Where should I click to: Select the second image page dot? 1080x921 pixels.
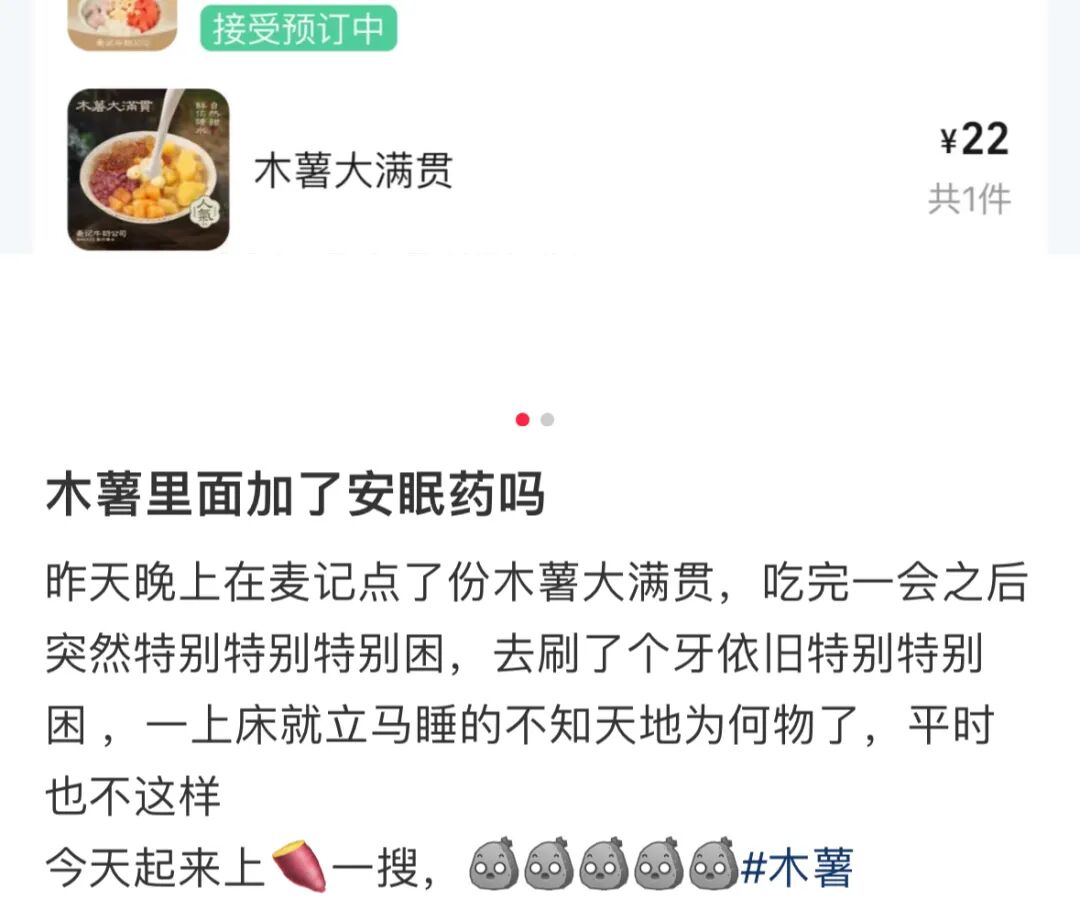click(547, 420)
